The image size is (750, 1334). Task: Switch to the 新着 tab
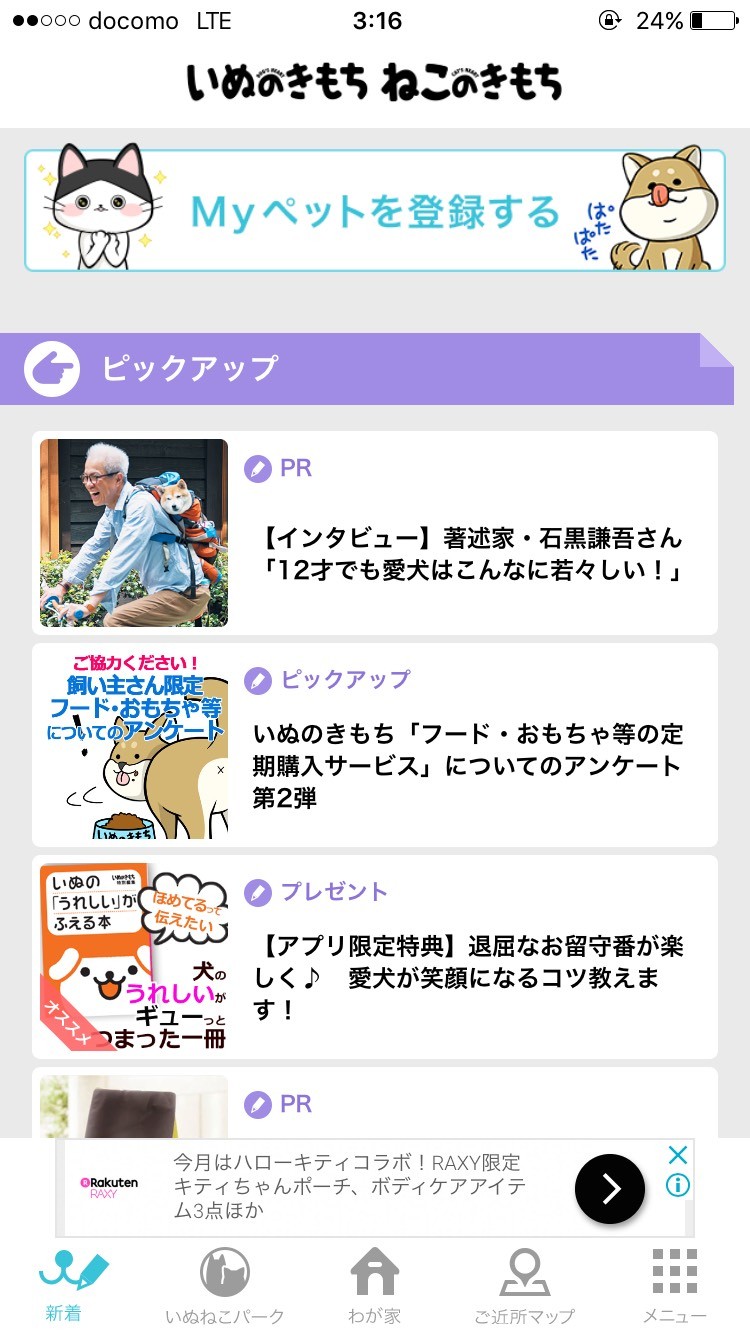[70, 1285]
